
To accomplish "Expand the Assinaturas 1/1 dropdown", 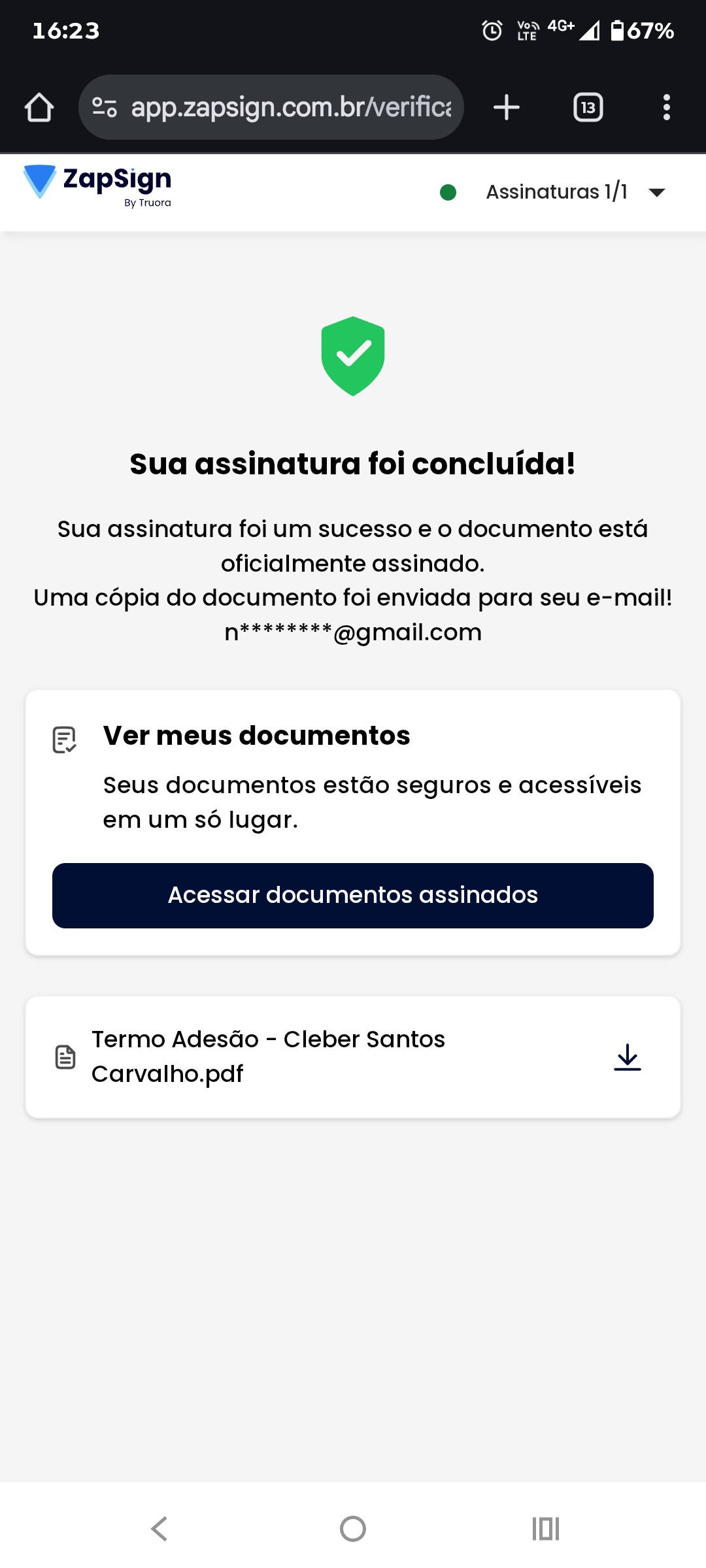I will (656, 192).
